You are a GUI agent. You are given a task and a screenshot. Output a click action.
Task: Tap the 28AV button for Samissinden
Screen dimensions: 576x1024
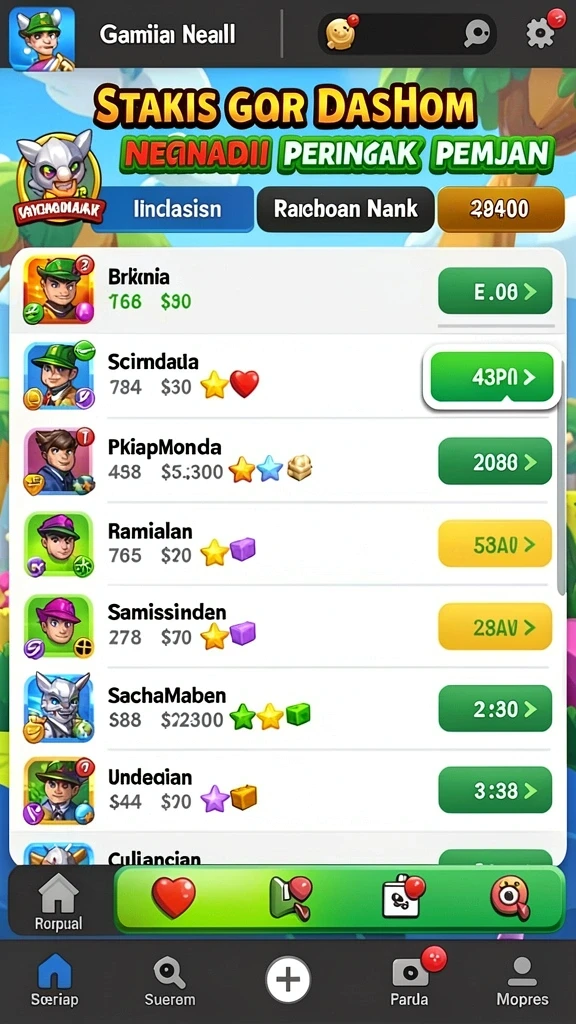click(x=495, y=627)
